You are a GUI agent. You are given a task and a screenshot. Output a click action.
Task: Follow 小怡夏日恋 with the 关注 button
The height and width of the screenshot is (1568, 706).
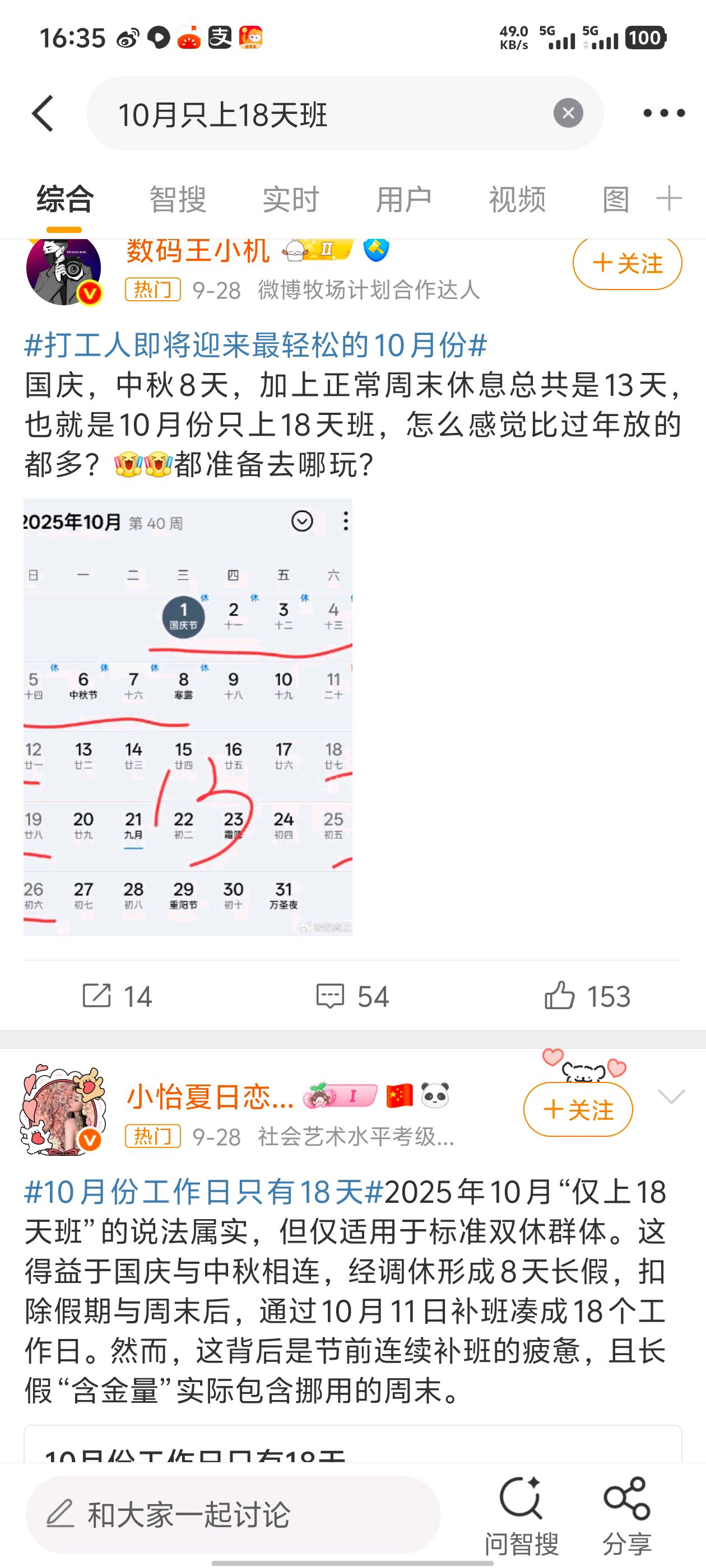point(578,1110)
